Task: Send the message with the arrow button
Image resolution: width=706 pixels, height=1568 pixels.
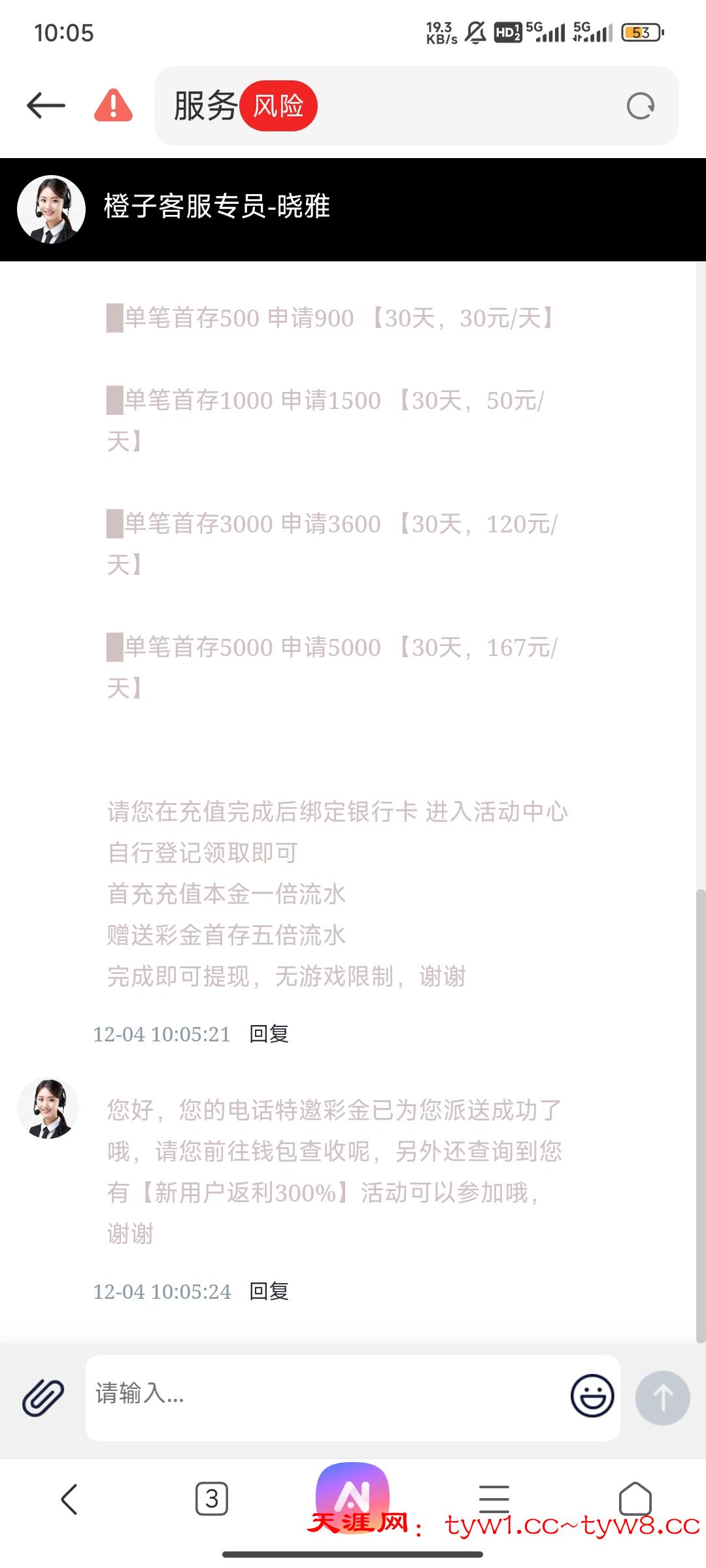Action: click(x=662, y=1397)
